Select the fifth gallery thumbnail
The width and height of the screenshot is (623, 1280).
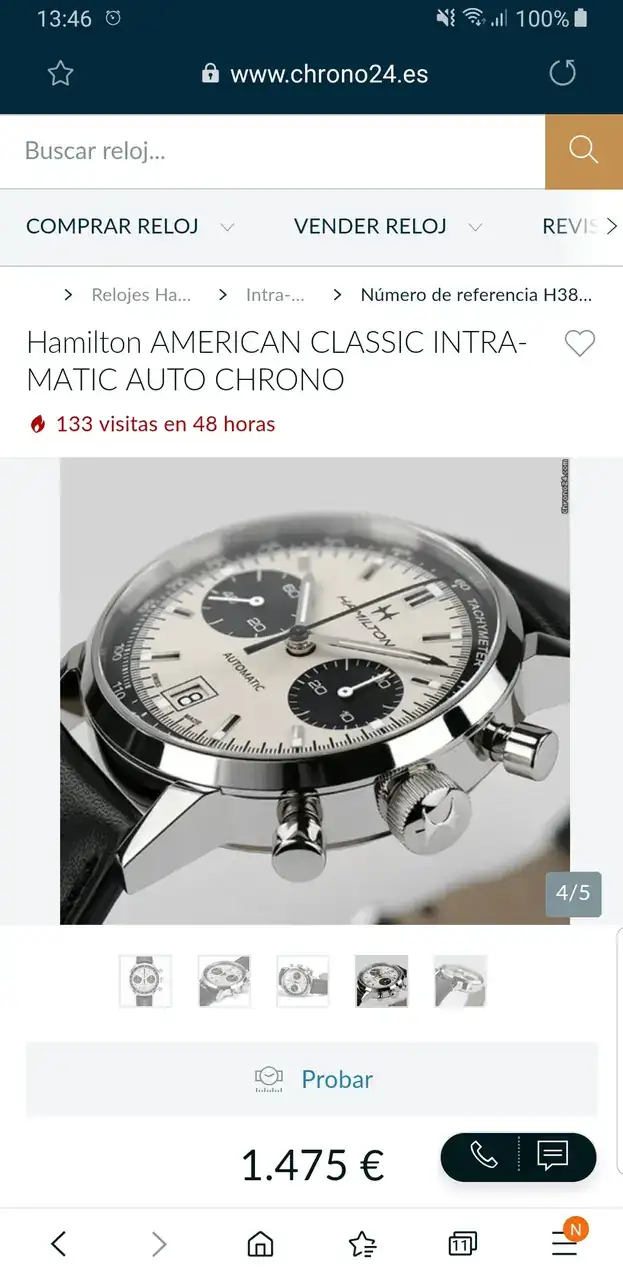pos(460,980)
